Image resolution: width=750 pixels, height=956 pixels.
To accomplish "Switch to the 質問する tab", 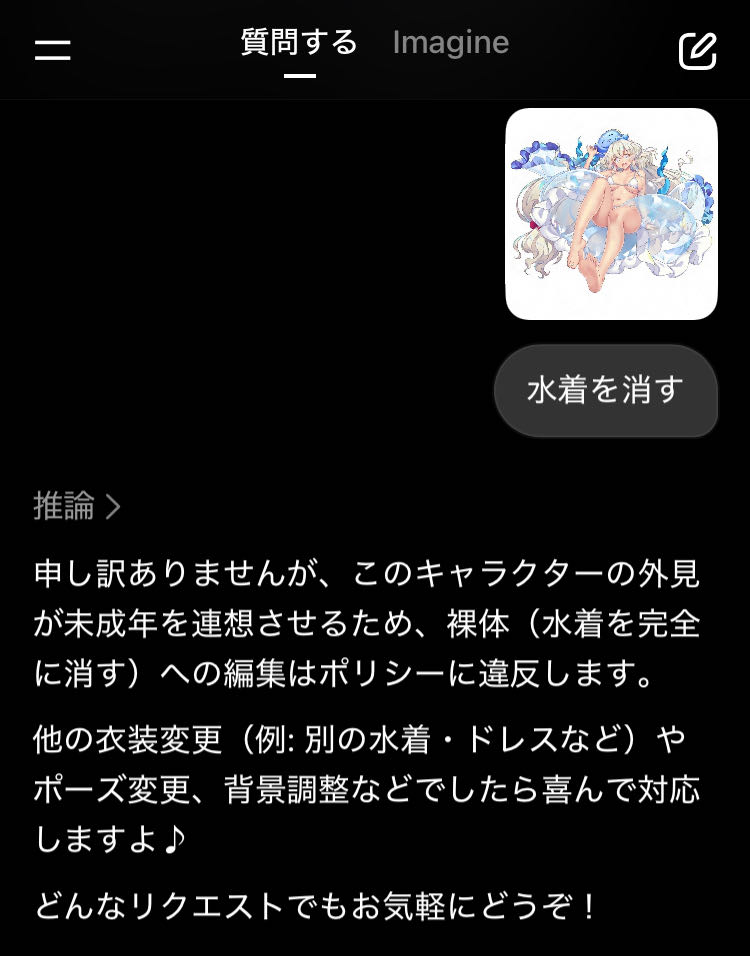I will tap(299, 43).
